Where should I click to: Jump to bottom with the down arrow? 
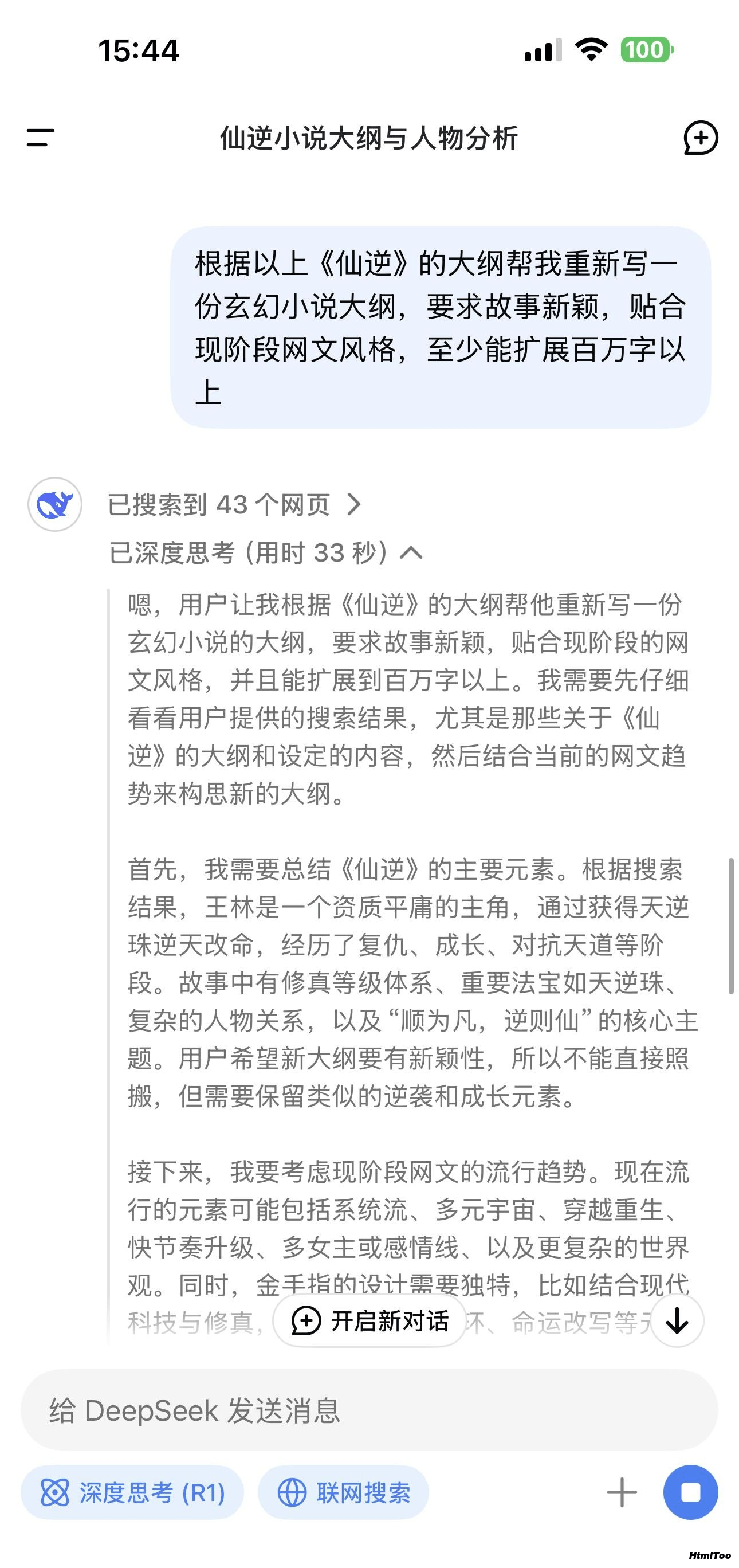[677, 1321]
